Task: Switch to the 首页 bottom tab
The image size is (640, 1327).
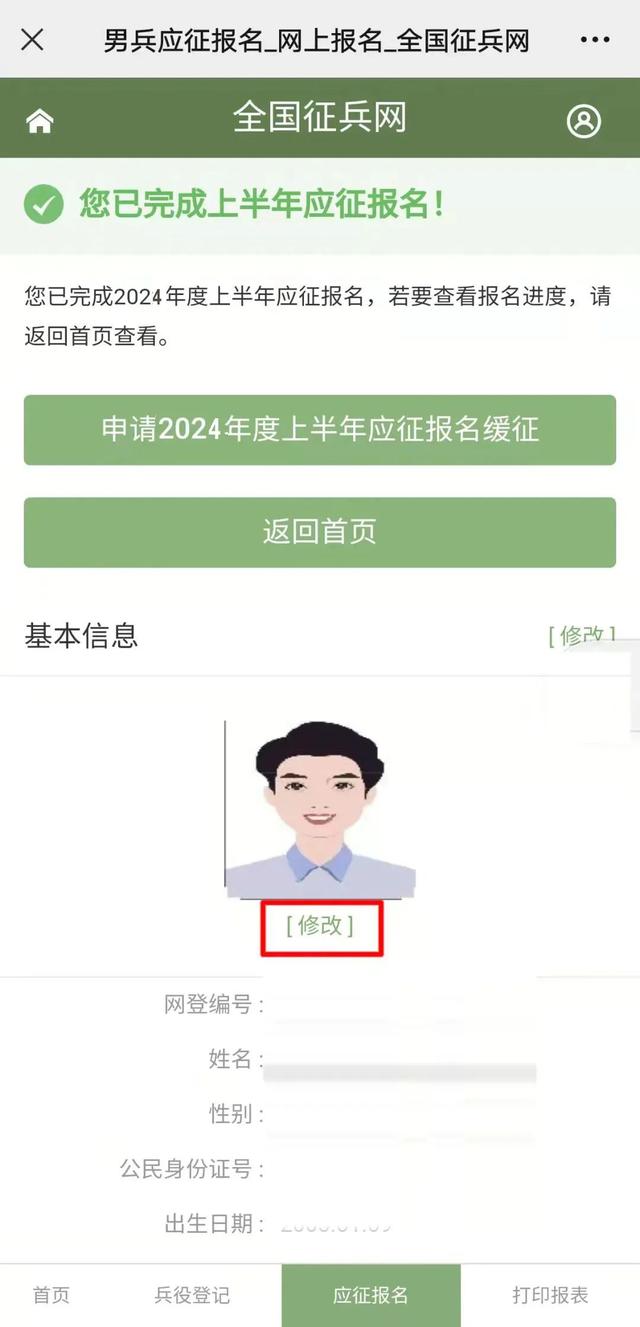Action: (51, 1295)
